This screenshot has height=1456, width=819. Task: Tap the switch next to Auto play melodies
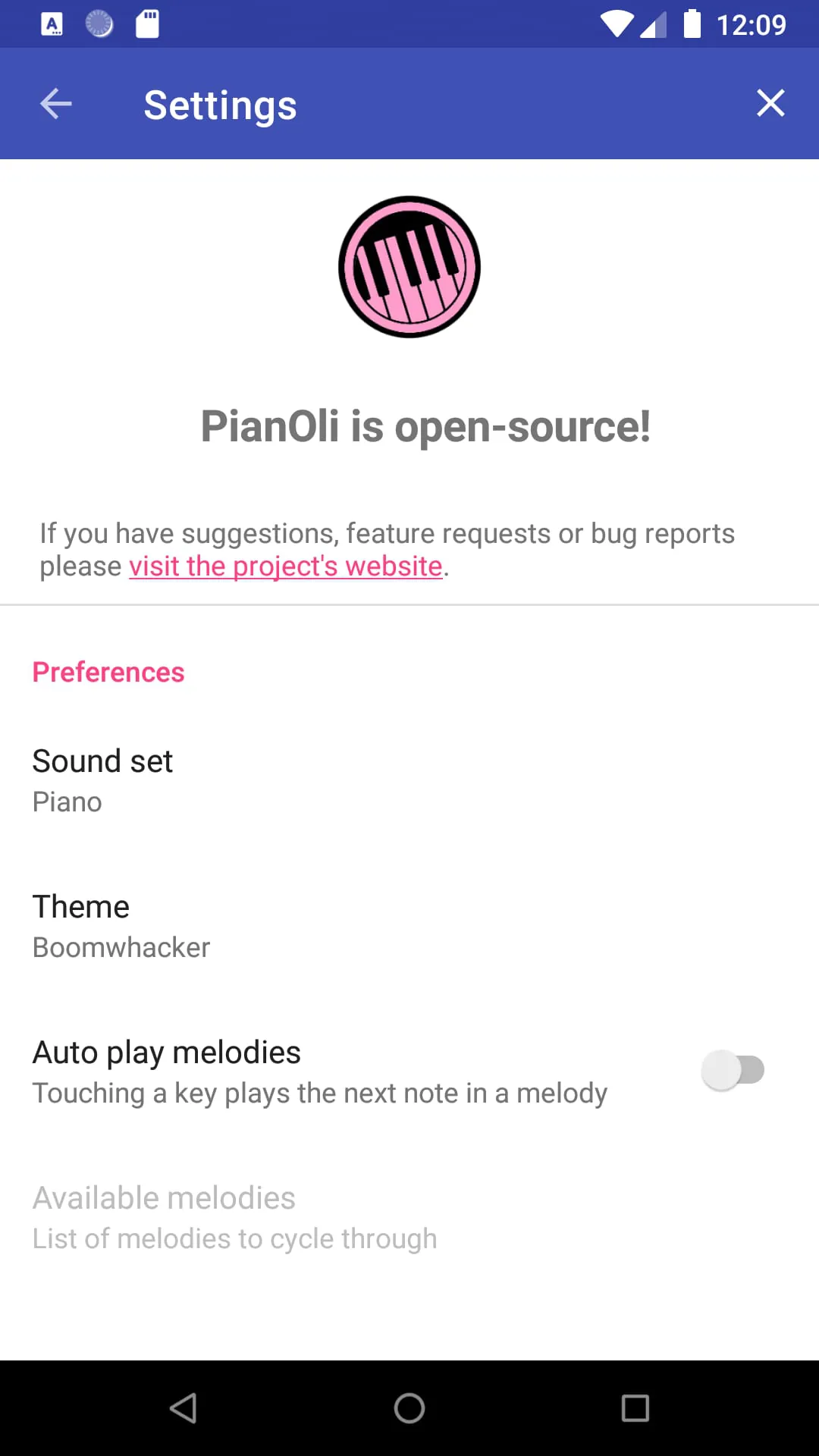click(x=732, y=1069)
